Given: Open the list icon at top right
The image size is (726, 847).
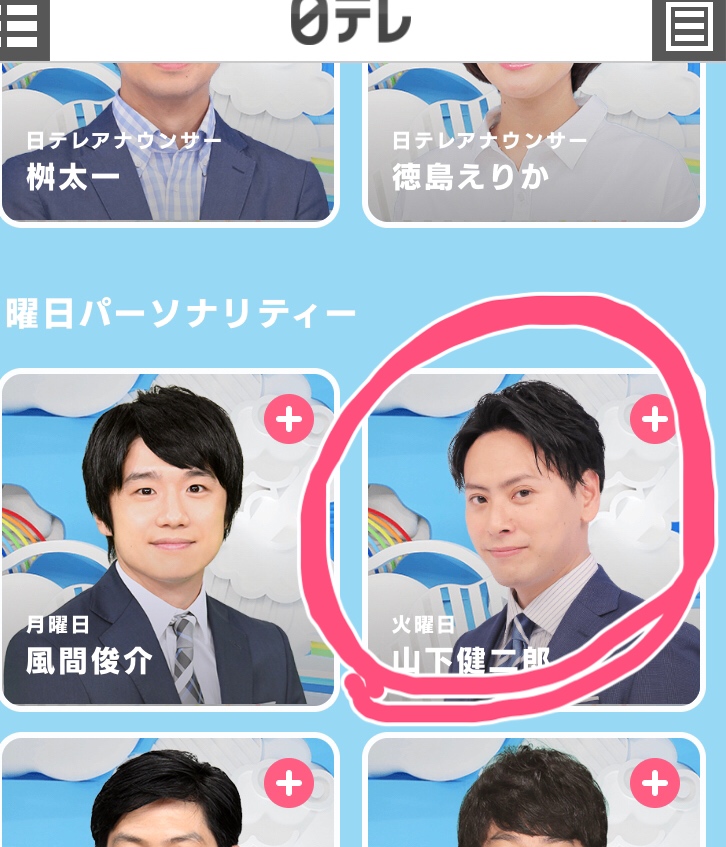Looking at the screenshot, I should (x=690, y=28).
